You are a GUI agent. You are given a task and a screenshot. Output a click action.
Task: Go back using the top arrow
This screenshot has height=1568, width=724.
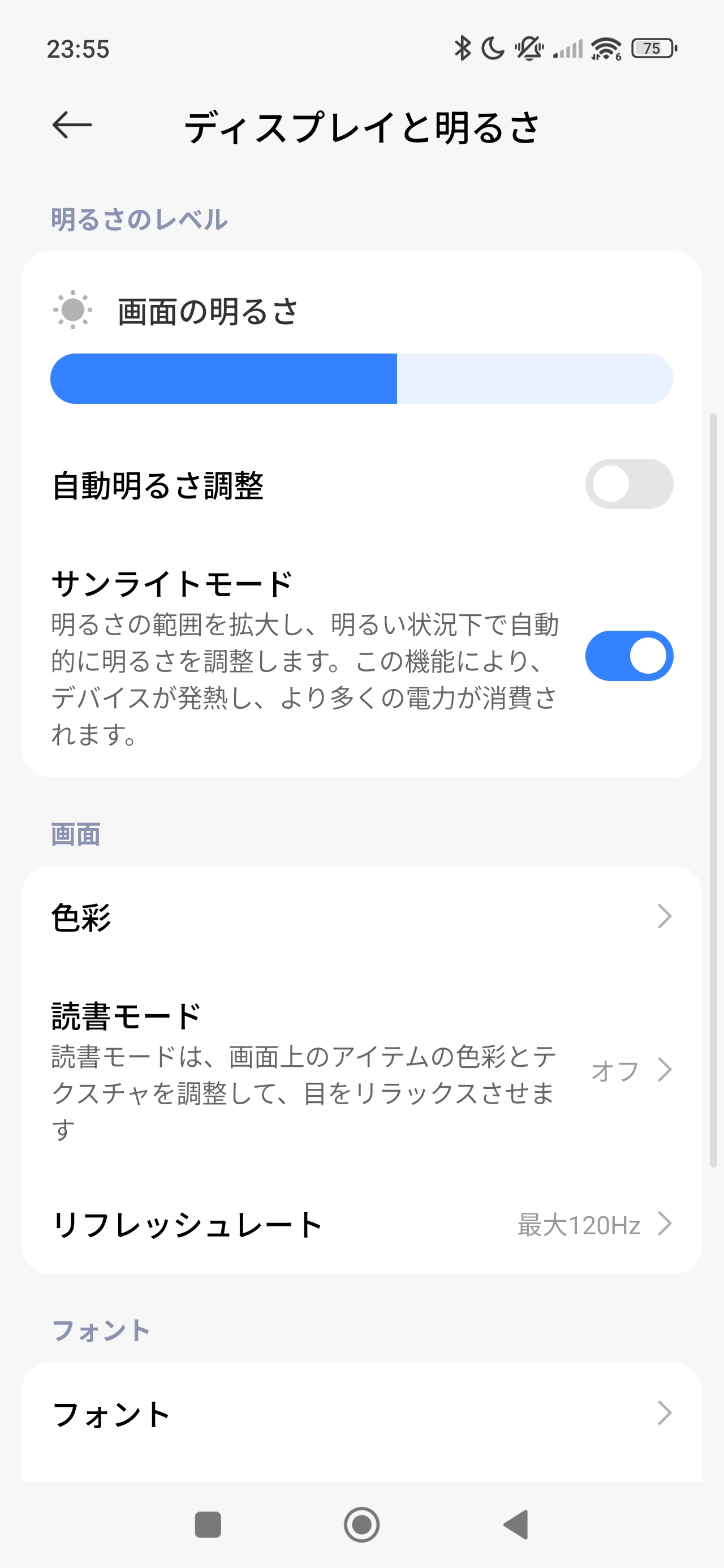pyautogui.click(x=72, y=126)
